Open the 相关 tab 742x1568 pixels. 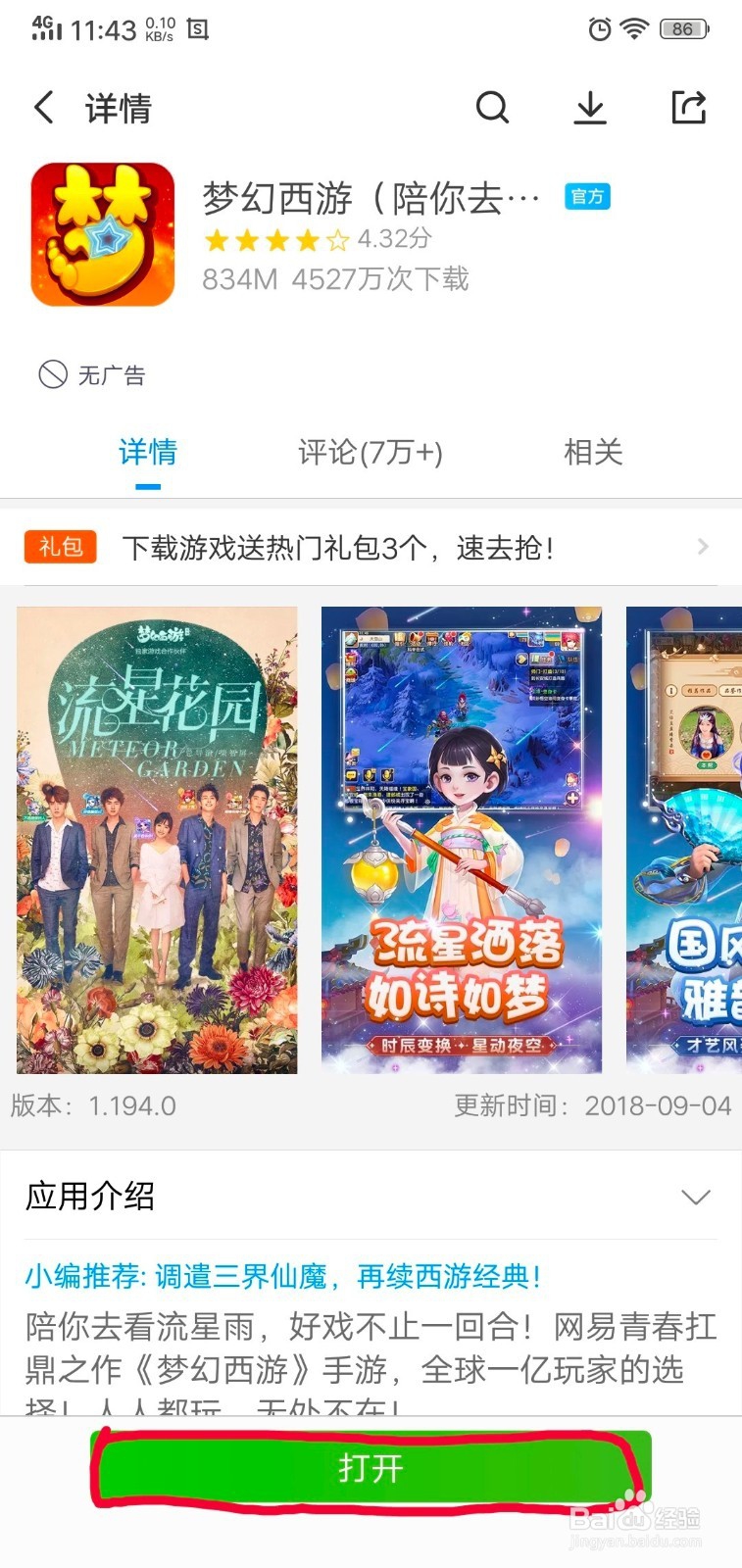591,452
